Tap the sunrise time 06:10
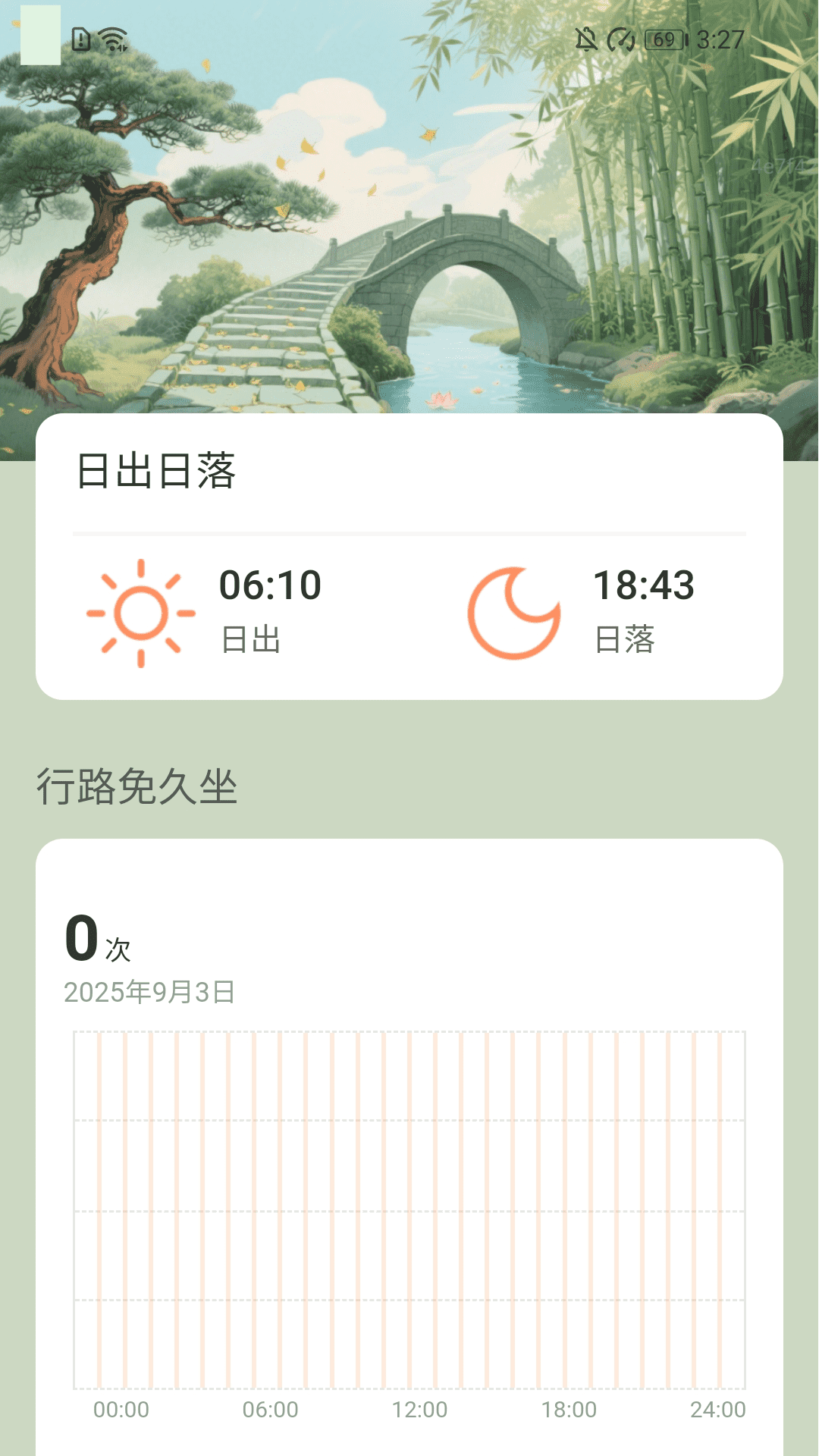 click(x=269, y=584)
